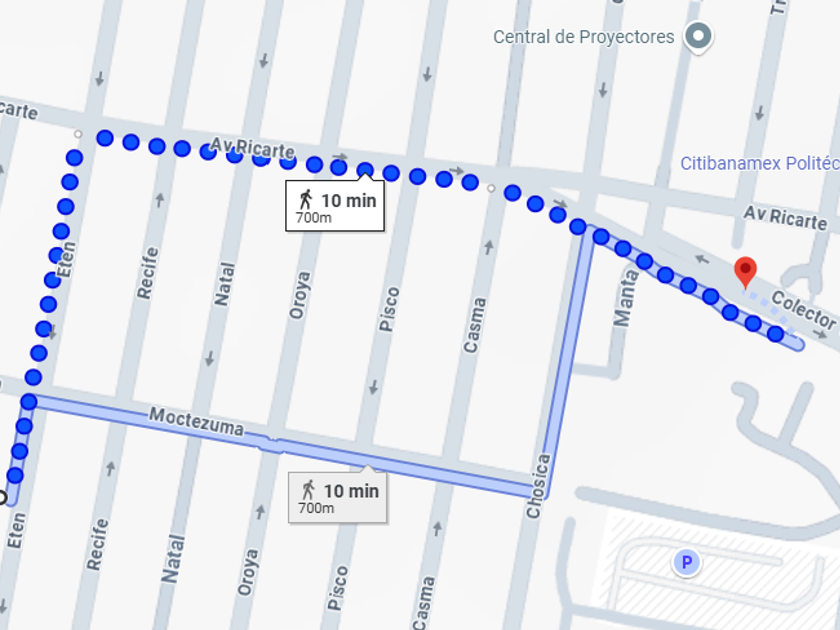Tap the parking marker on the map
This screenshot has height=630, width=840.
(x=686, y=563)
